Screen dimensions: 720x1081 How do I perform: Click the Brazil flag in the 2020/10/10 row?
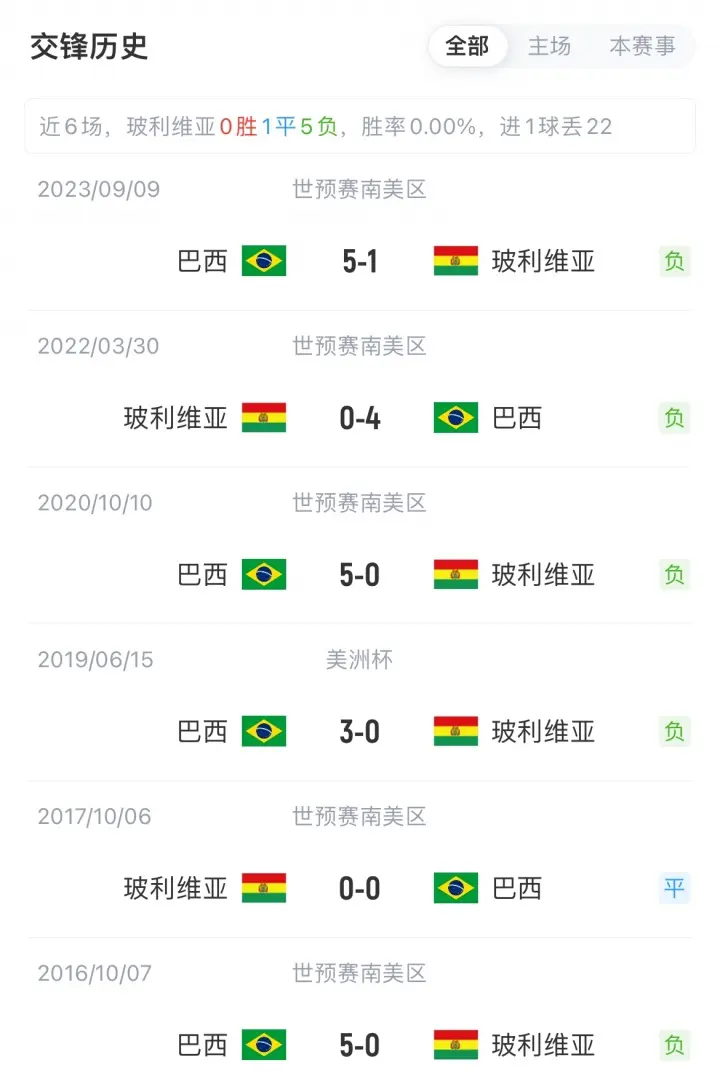[263, 574]
